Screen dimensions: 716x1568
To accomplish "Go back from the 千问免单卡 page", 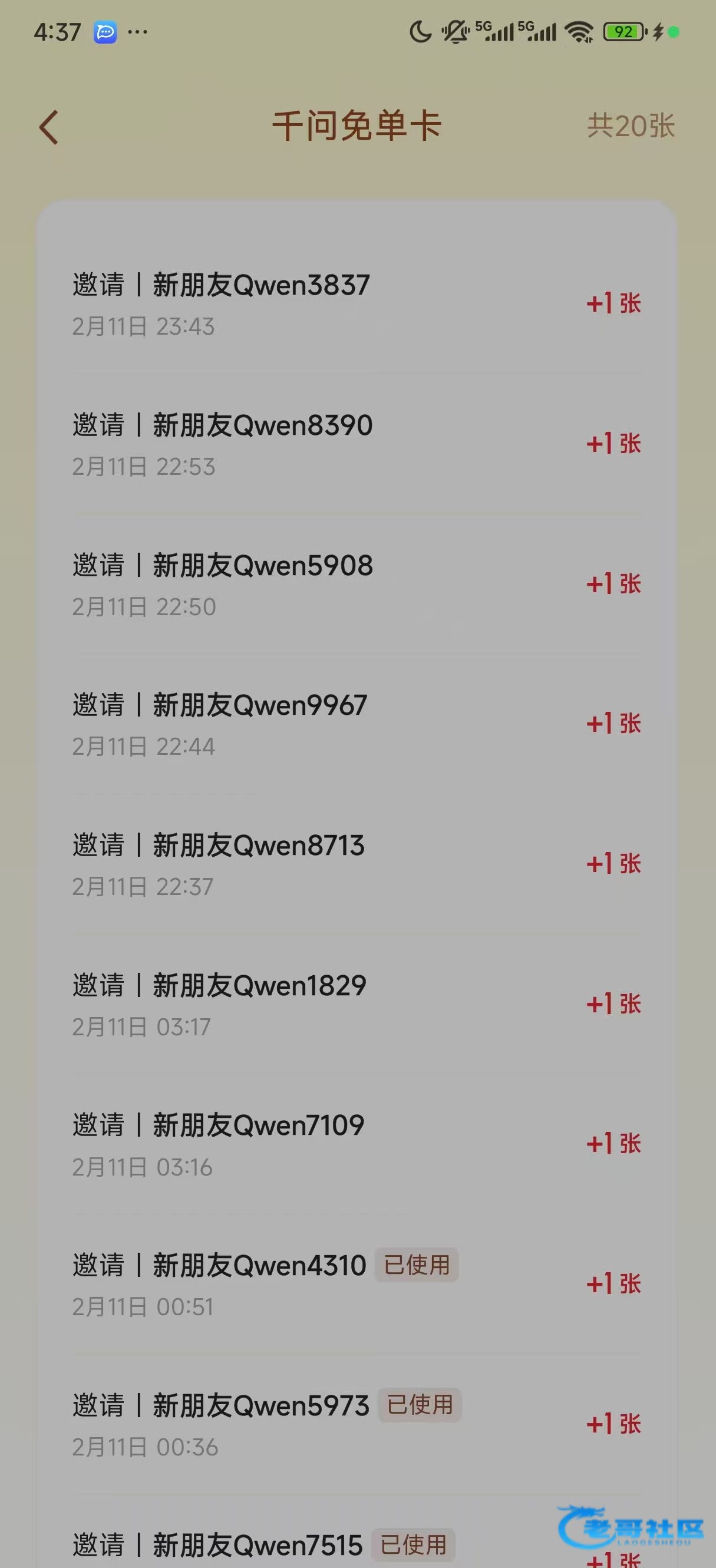I will pos(50,127).
